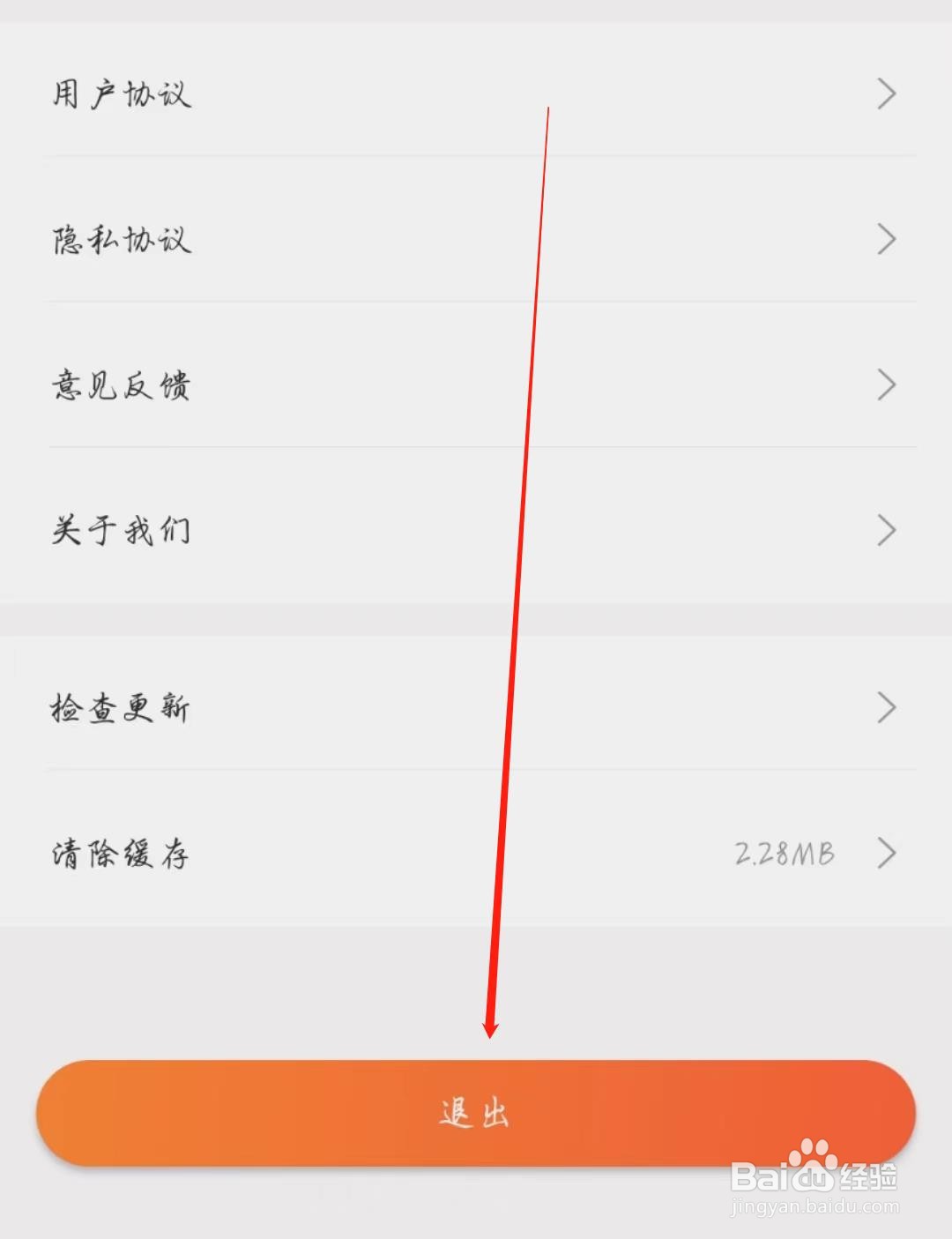Screen dimensions: 952x1239
Task: Click the arrow next to 关于我们
Action: pyautogui.click(x=887, y=530)
